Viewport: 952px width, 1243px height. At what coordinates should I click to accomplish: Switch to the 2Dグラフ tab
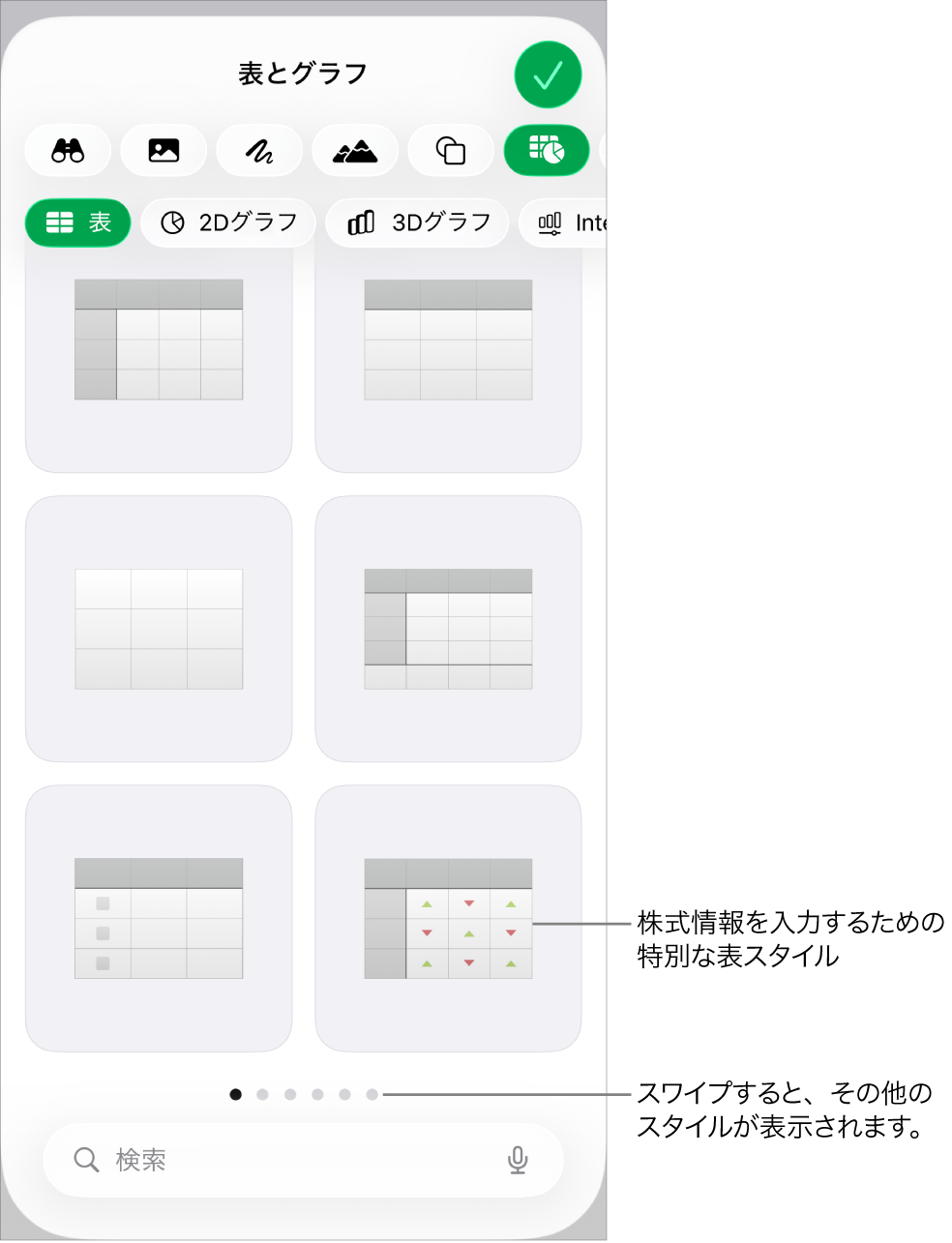click(x=228, y=222)
